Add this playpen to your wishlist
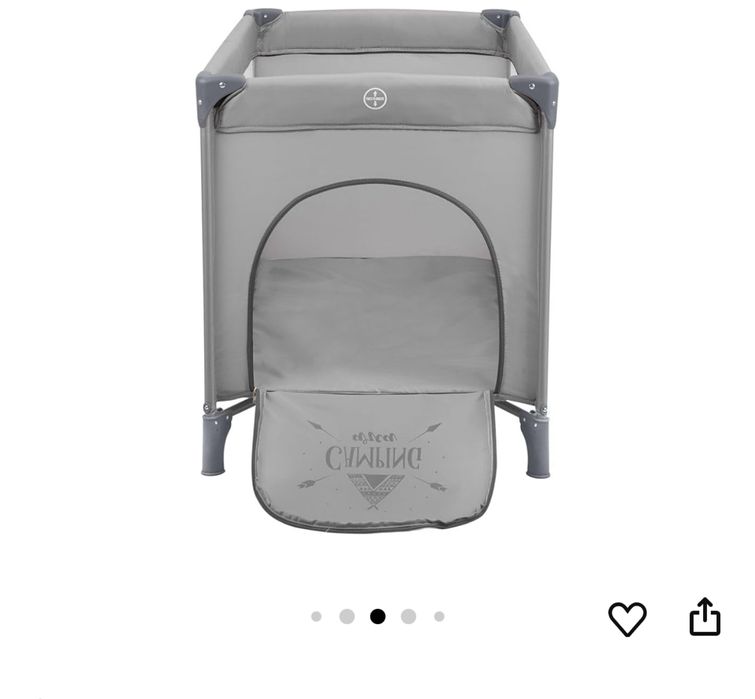 click(627, 619)
